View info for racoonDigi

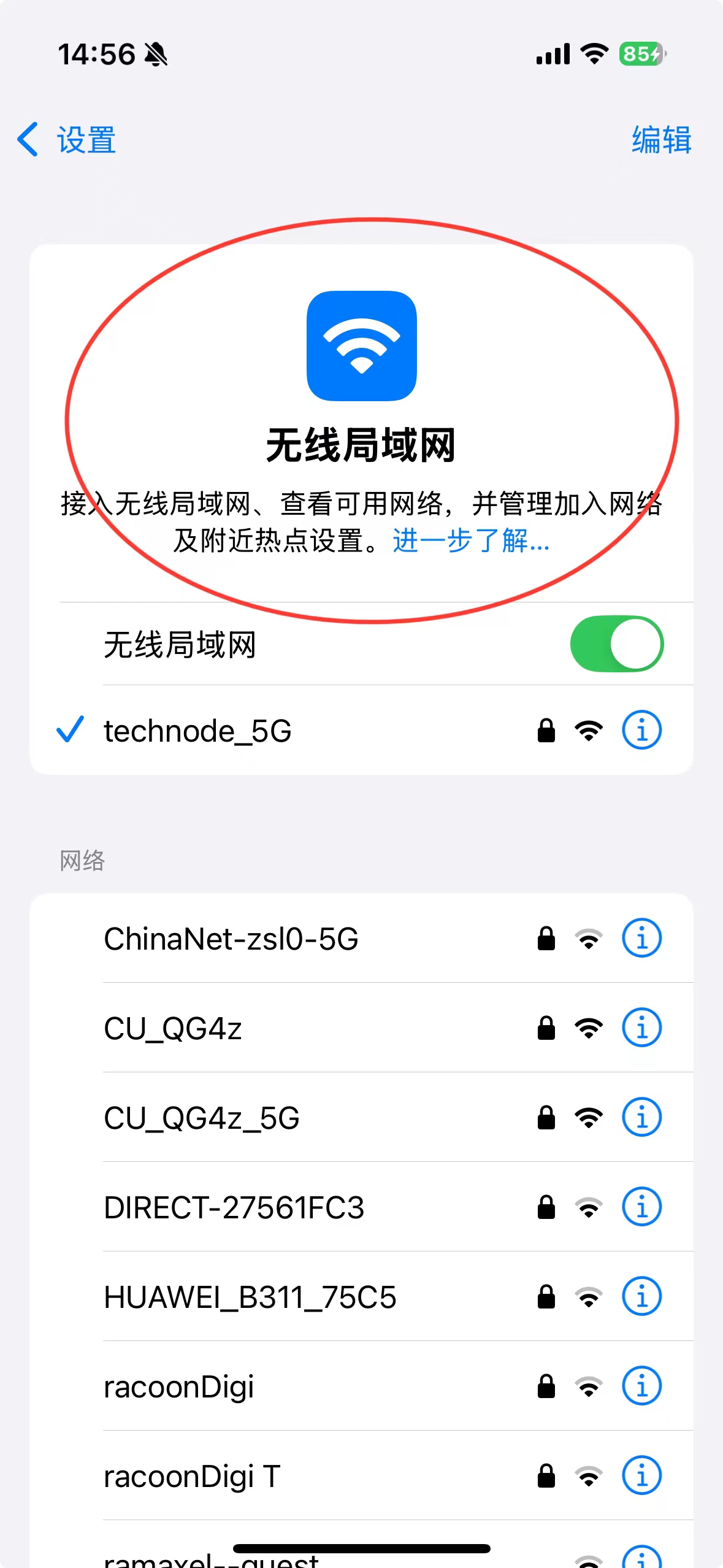point(641,1386)
